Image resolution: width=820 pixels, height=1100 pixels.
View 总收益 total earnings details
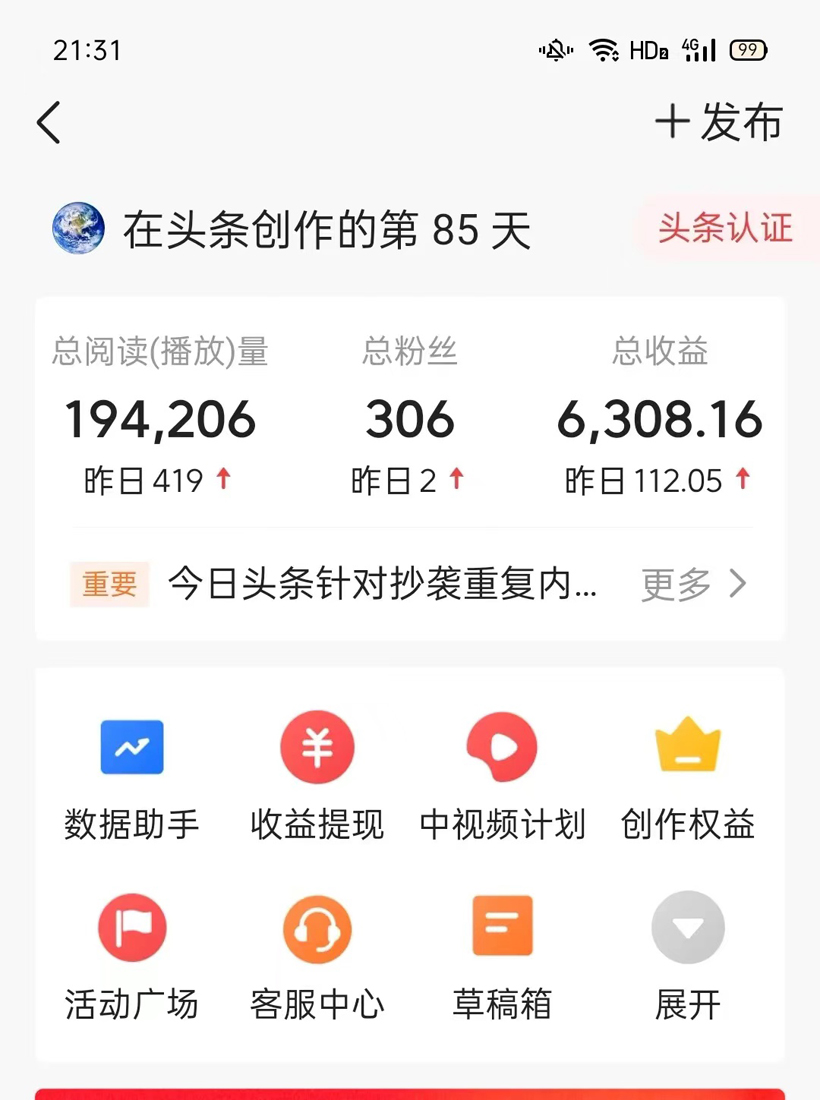click(660, 419)
